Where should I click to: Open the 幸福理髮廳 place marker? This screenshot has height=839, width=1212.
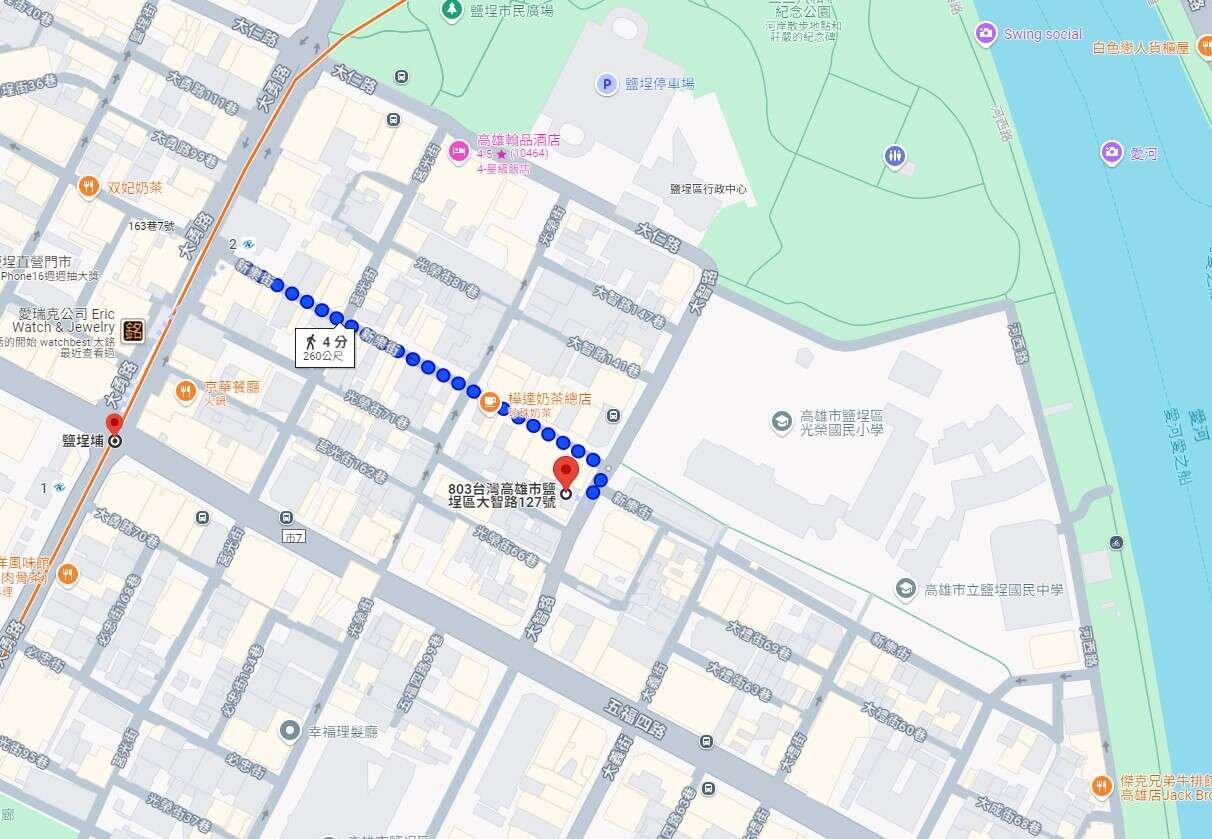290,731
